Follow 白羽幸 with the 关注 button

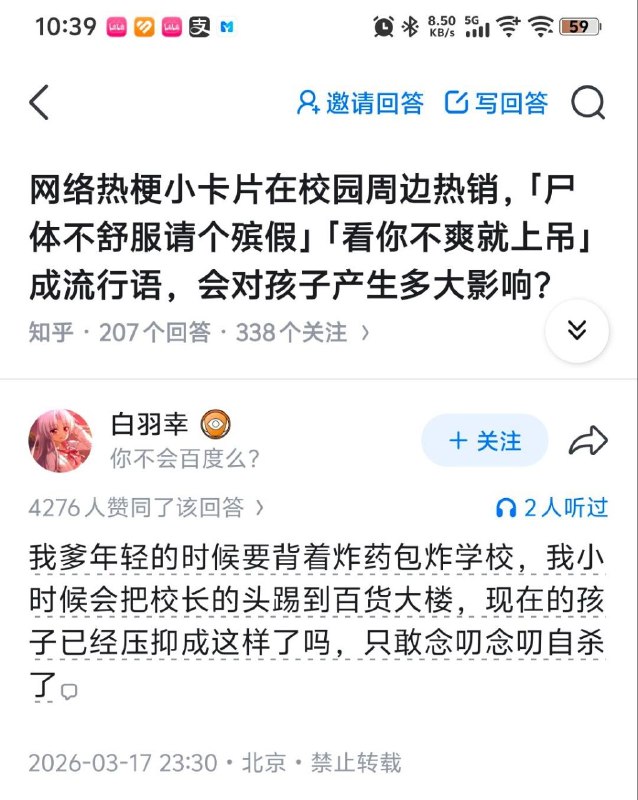(x=485, y=441)
